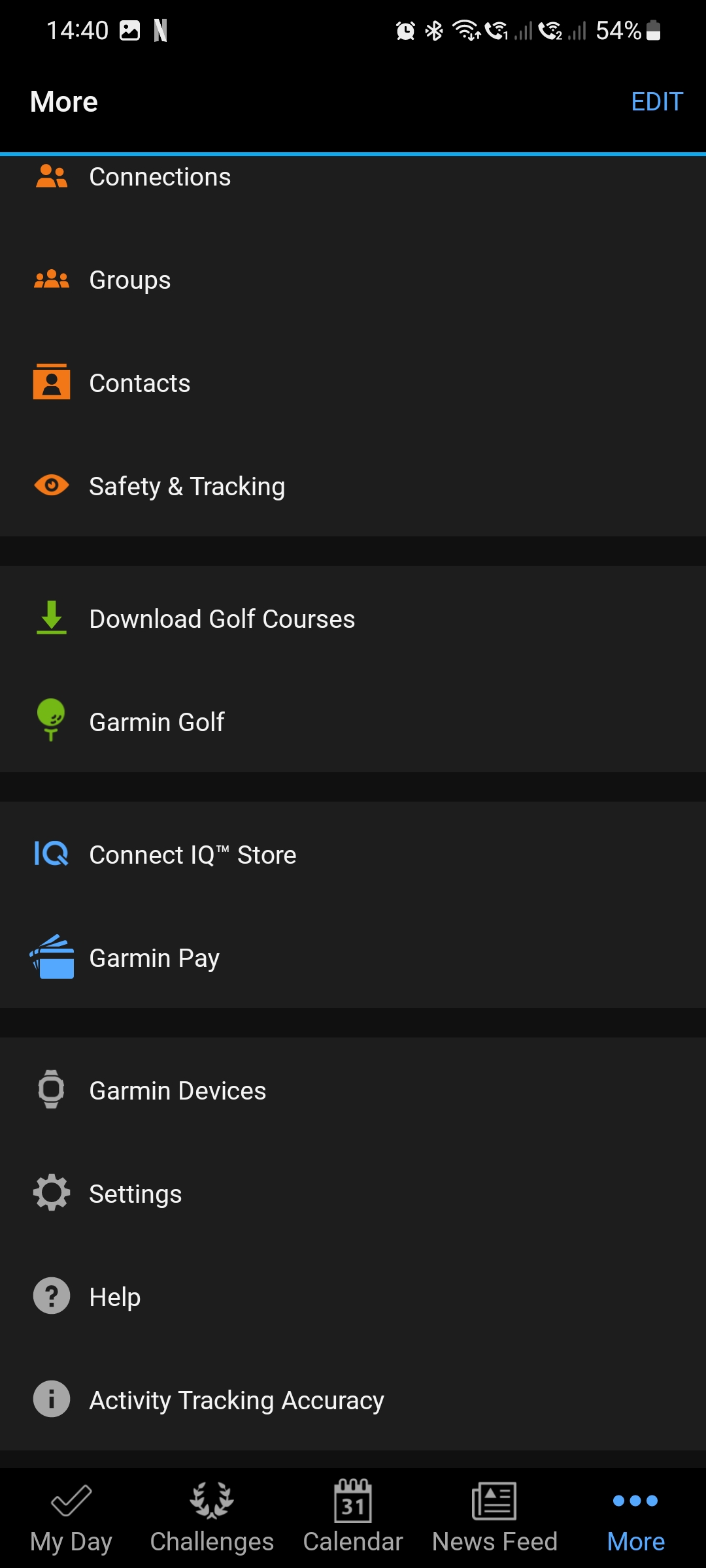The height and width of the screenshot is (1568, 706).
Task: Switch to the Calendar tab
Action: (353, 1518)
